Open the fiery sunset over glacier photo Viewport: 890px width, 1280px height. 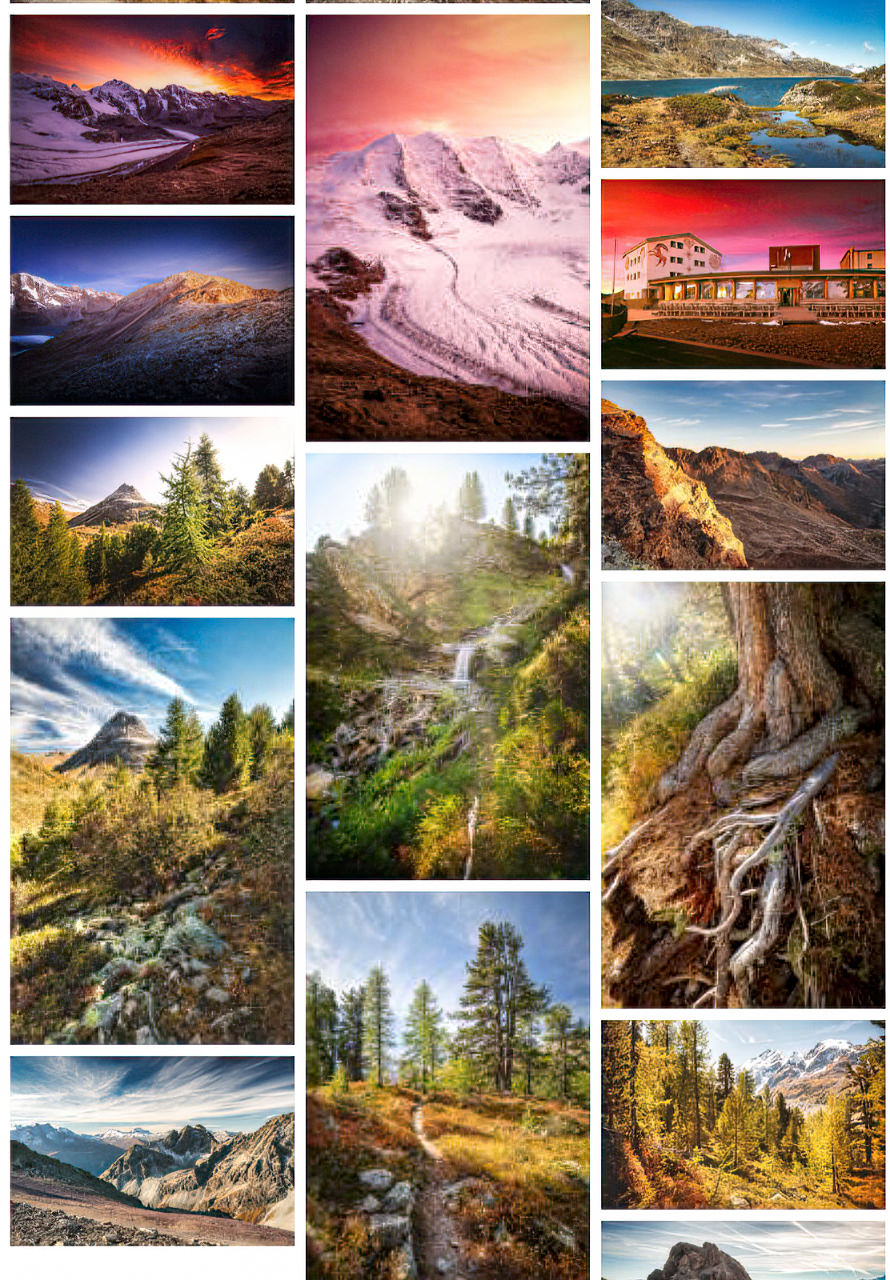click(x=152, y=109)
